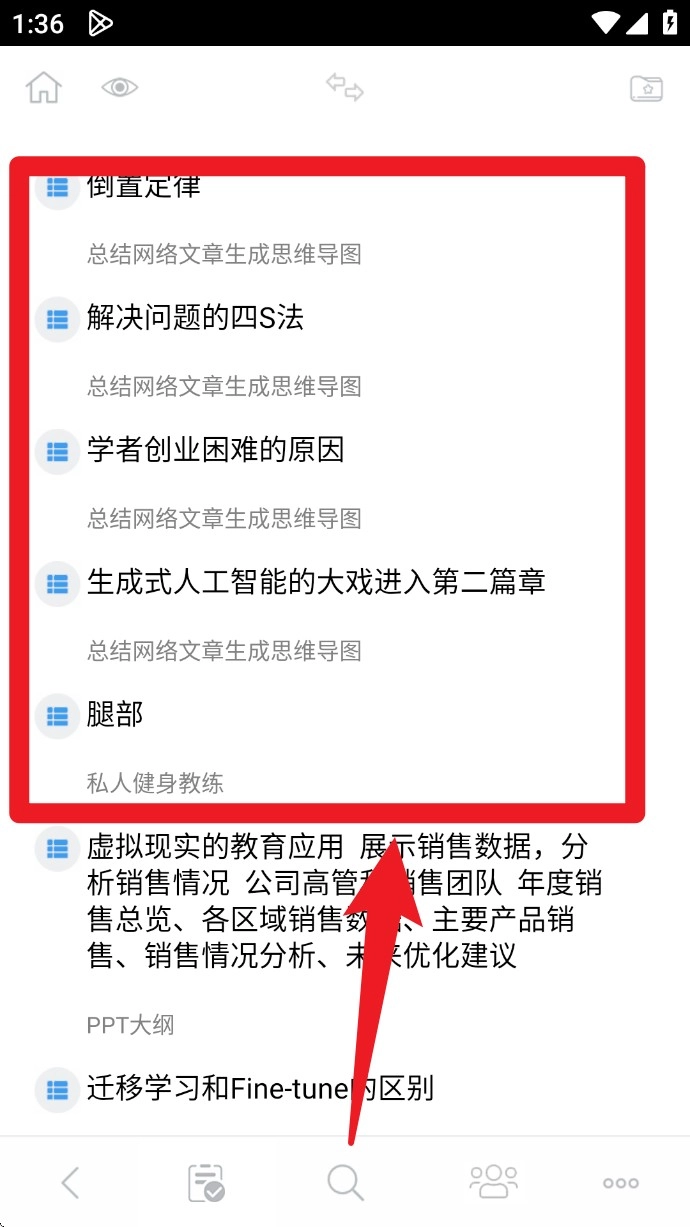Open the note 学者创业困难的原因

pyautogui.click(x=215, y=450)
